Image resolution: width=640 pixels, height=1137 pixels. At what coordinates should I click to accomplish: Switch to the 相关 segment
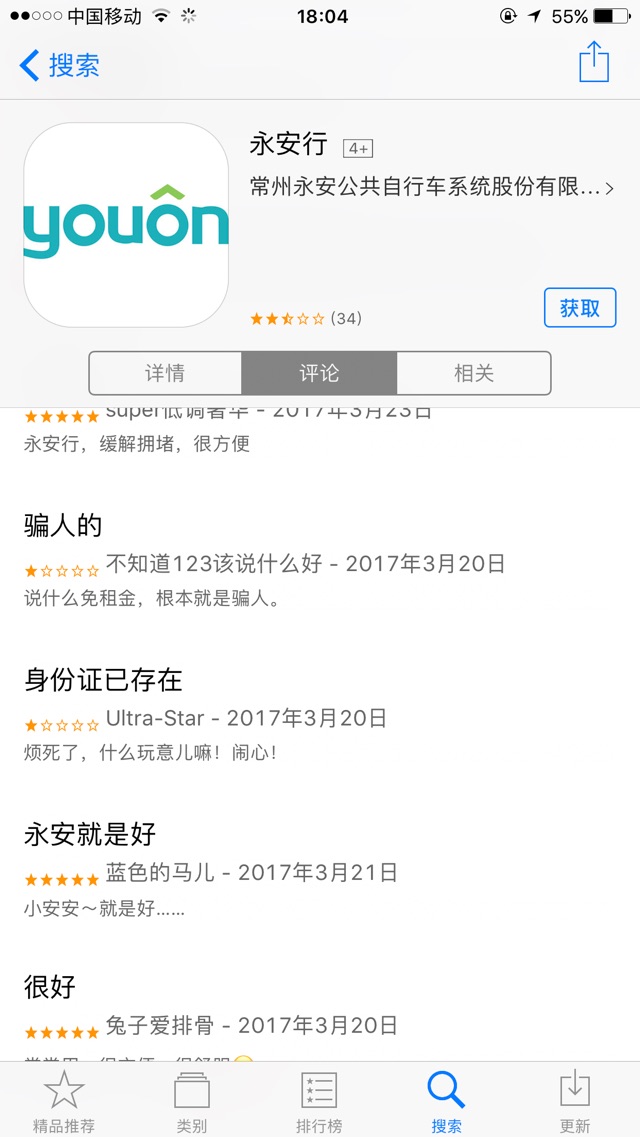[x=473, y=373]
